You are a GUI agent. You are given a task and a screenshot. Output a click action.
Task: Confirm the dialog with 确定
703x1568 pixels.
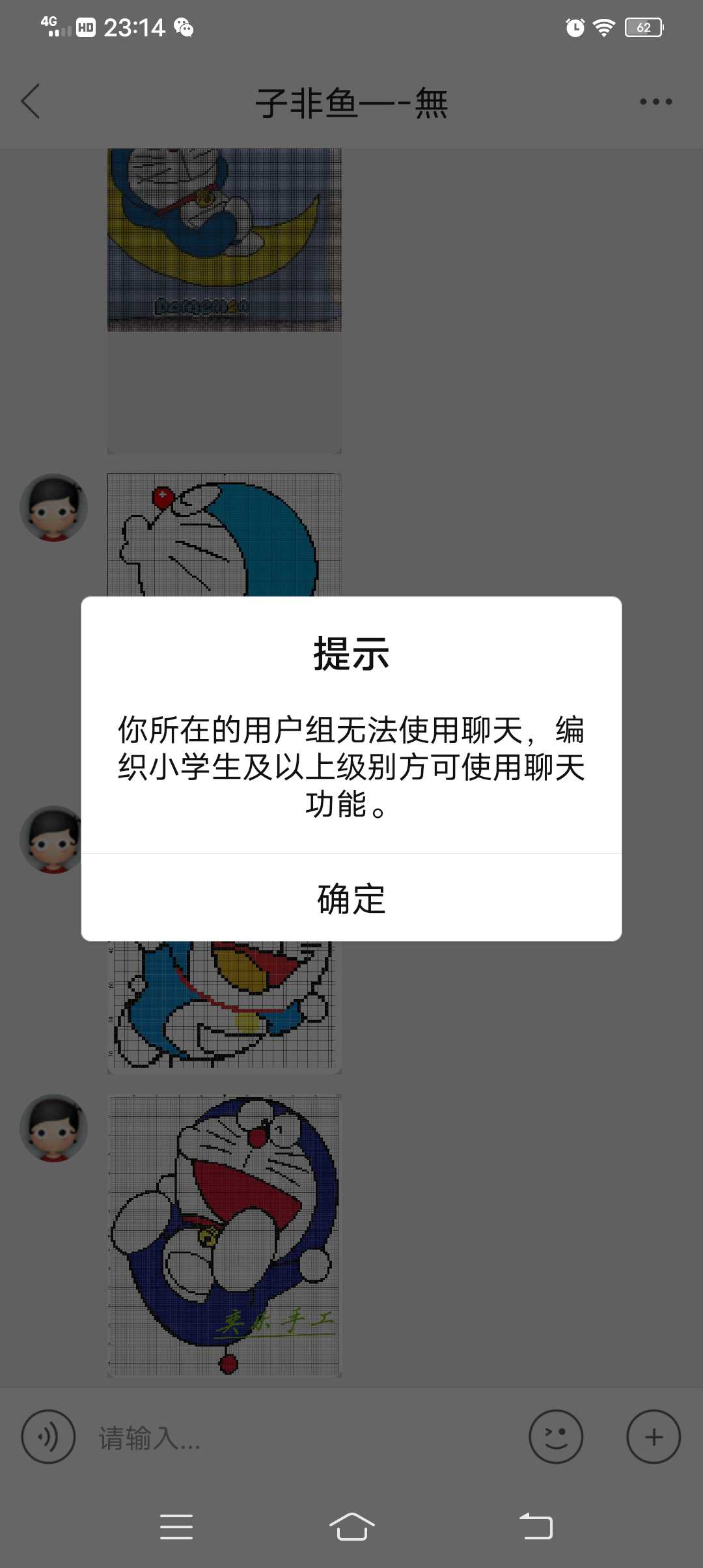tap(351, 899)
